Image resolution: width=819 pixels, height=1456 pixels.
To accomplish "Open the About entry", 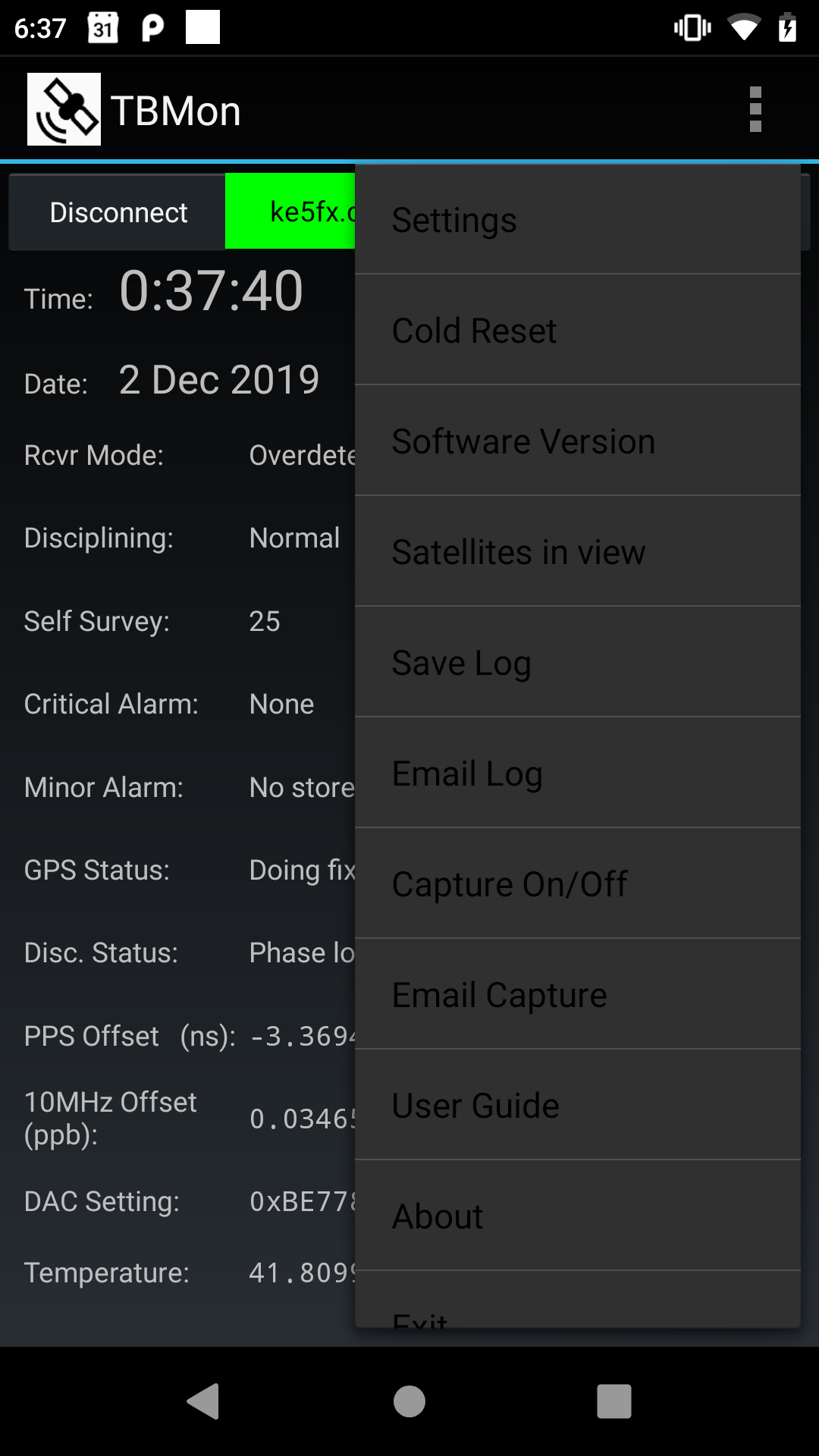I will pos(576,1216).
